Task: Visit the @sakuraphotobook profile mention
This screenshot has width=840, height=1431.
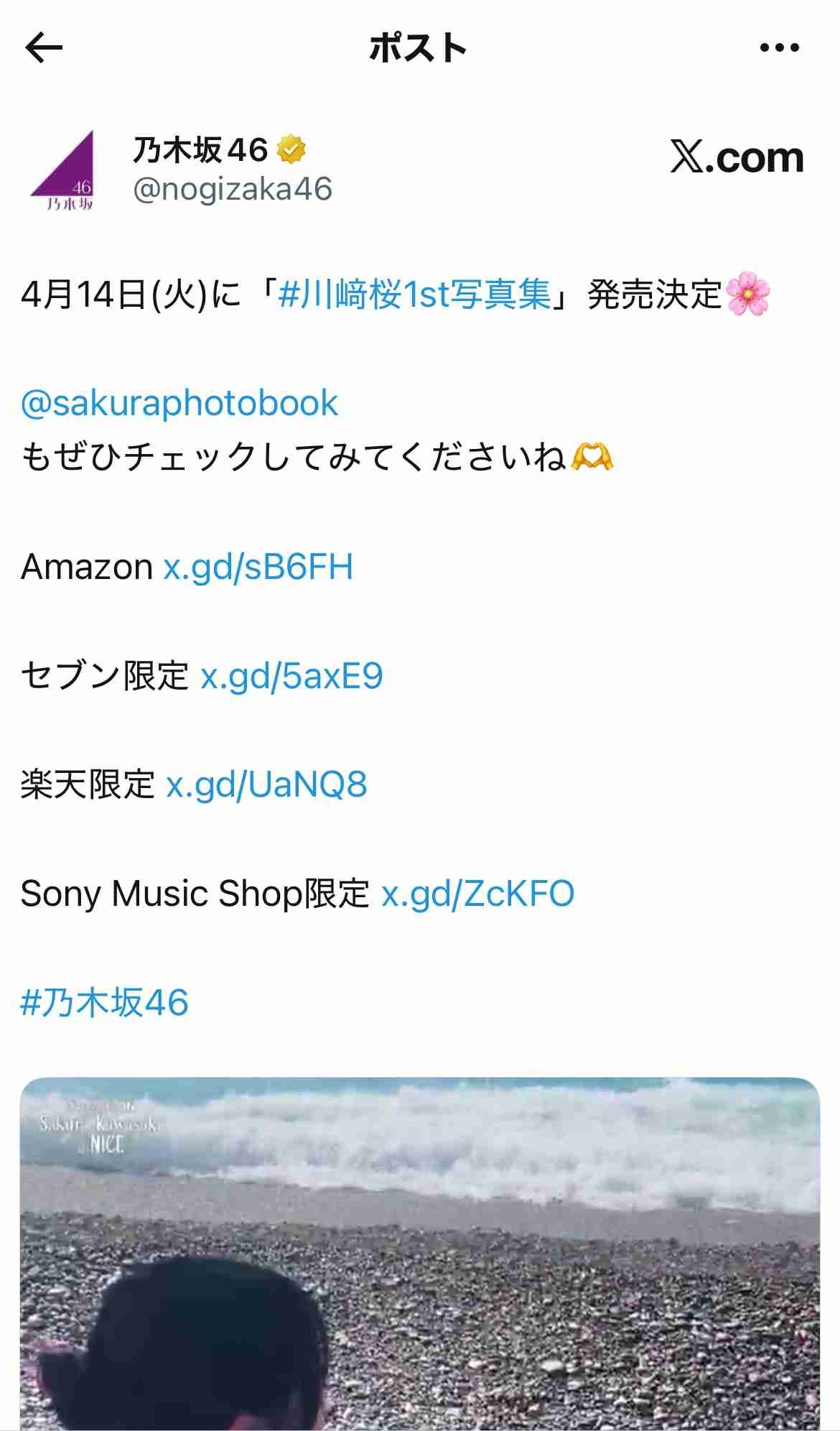Action: point(179,403)
